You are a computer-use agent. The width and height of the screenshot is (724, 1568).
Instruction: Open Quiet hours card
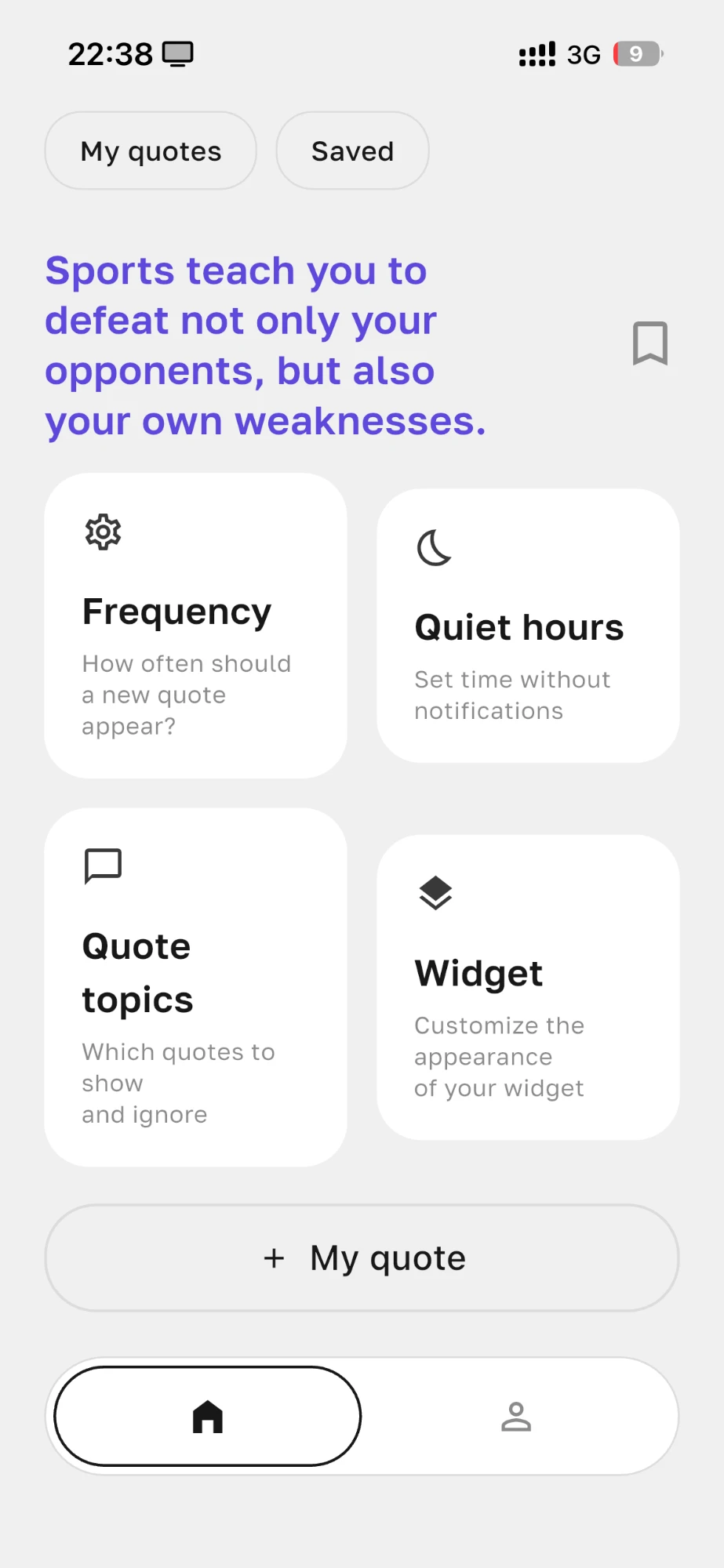(x=528, y=626)
